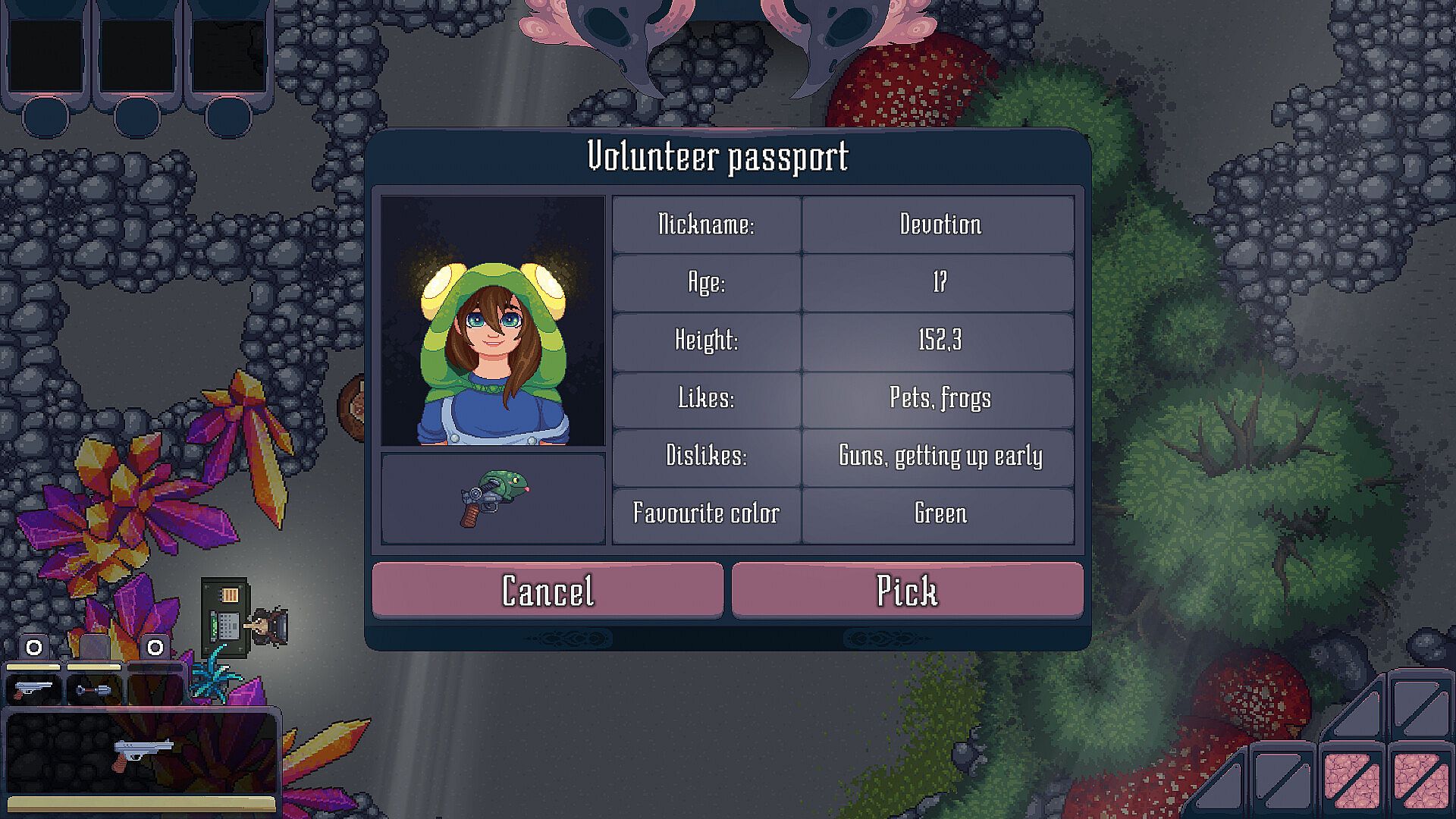Viewport: 1456px width, 819px height.
Task: Pick the volunteer Devotion
Action: click(x=907, y=591)
